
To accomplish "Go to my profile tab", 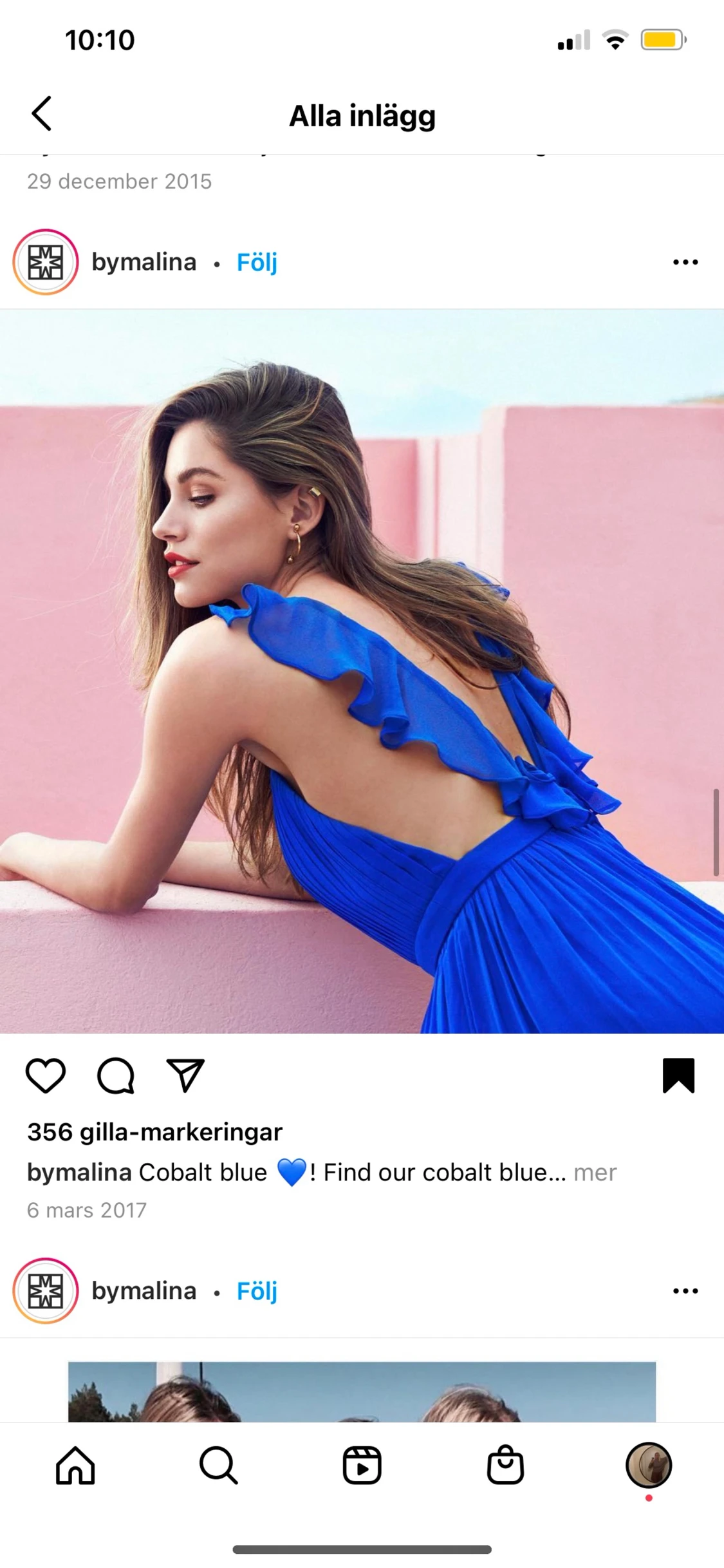I will click(x=649, y=1465).
